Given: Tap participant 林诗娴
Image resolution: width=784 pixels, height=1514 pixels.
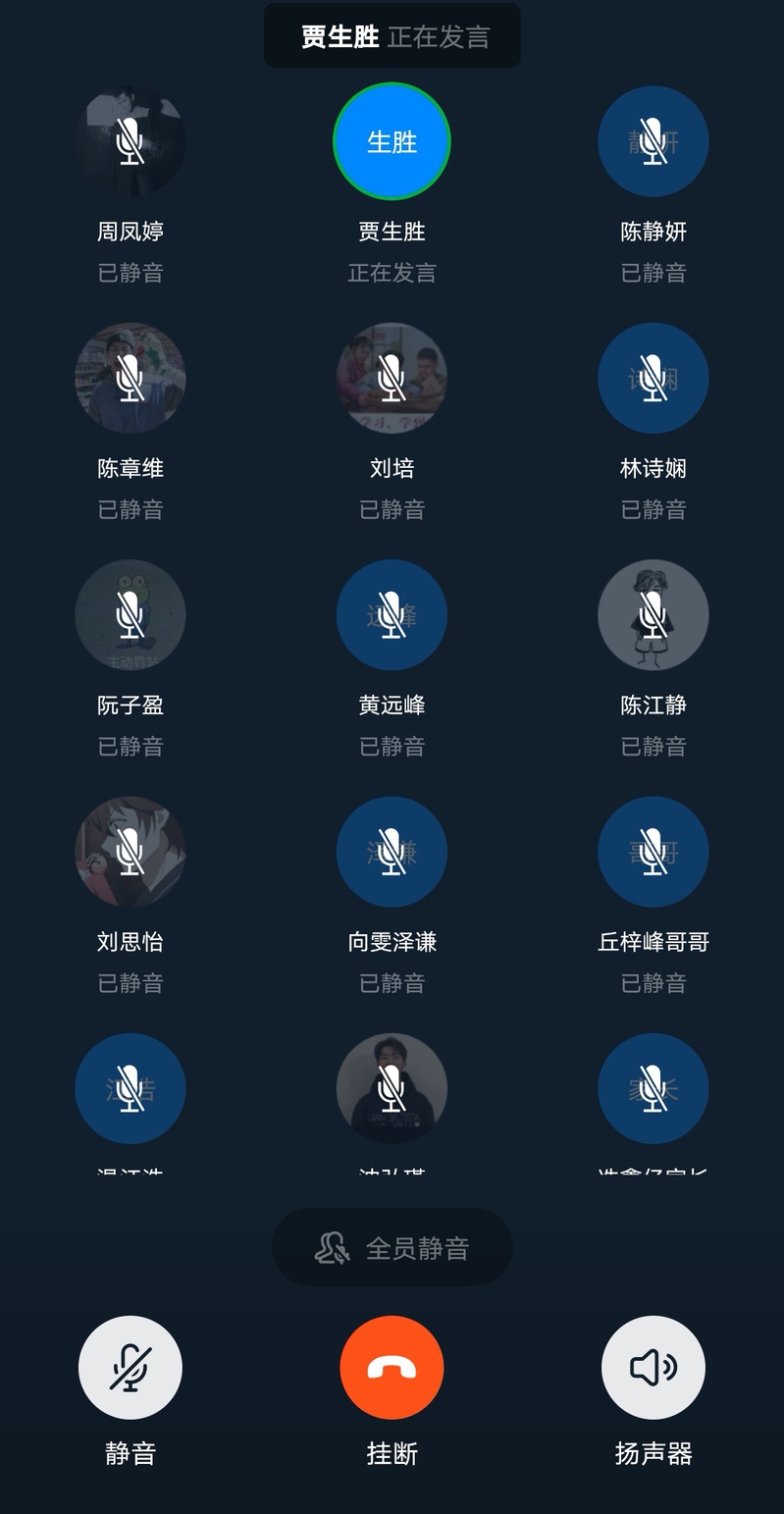Looking at the screenshot, I should point(653,378).
